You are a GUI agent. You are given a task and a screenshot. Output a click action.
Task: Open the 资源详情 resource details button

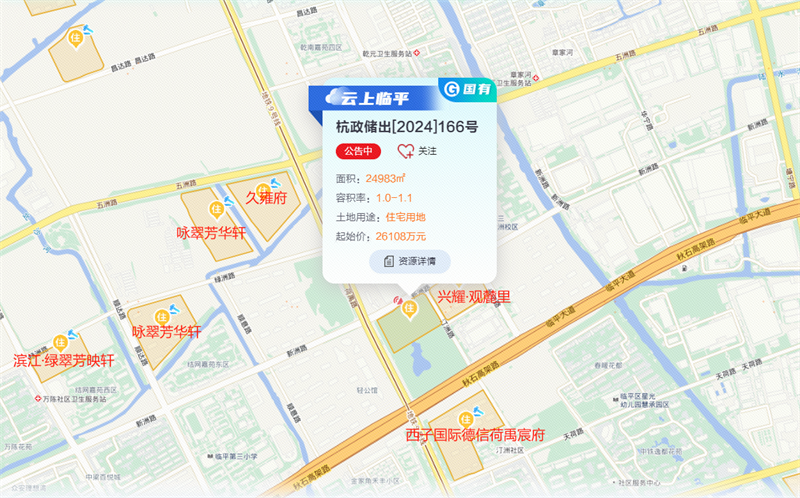click(410, 261)
